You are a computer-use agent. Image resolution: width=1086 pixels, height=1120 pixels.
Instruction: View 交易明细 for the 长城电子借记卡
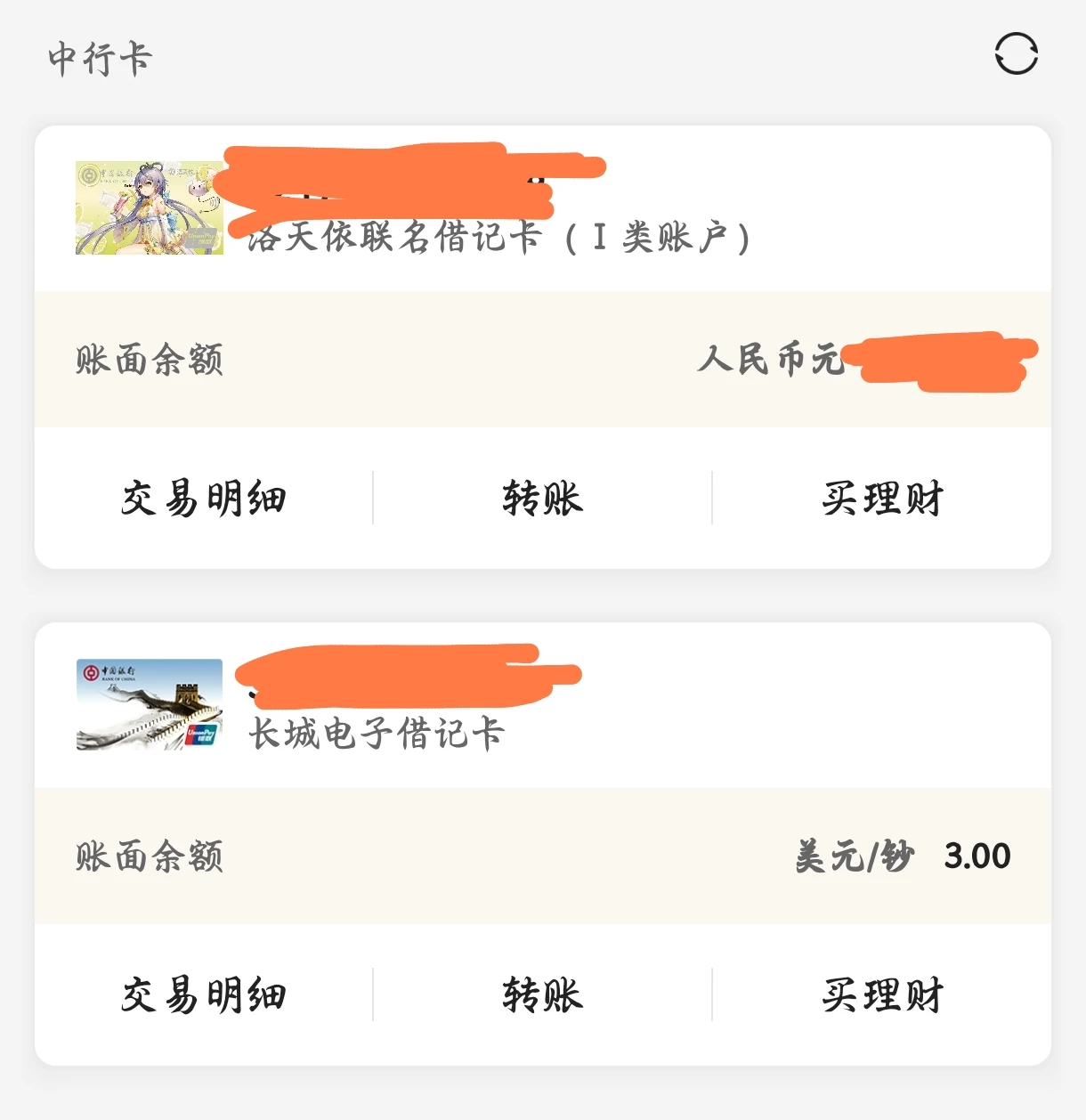click(x=204, y=994)
